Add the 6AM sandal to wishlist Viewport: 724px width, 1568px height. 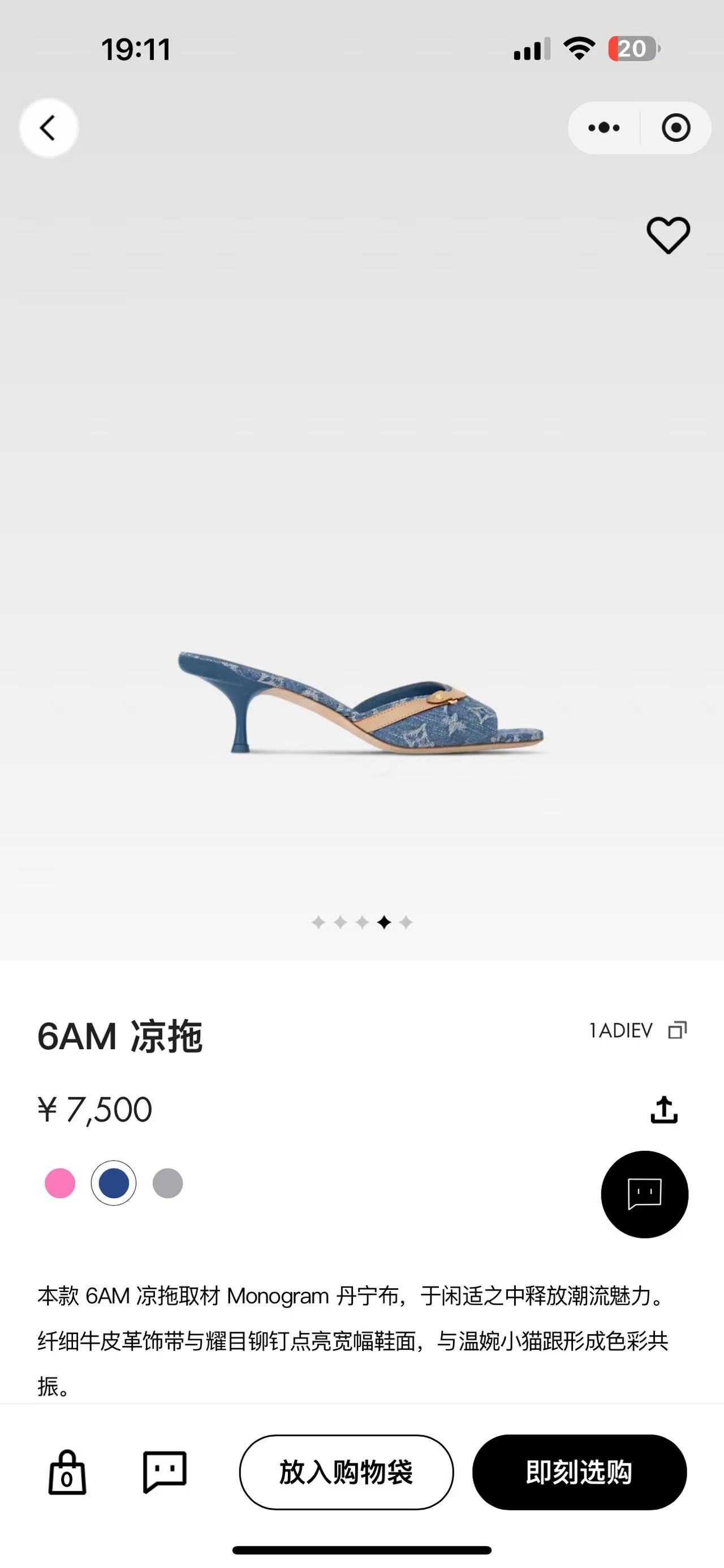(668, 235)
